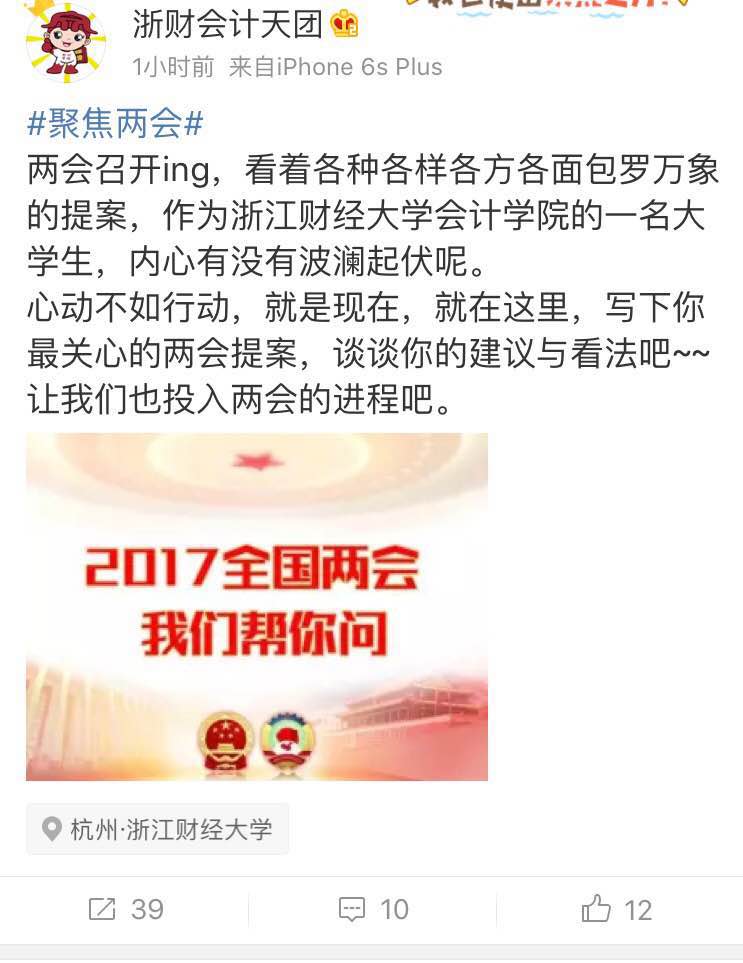This screenshot has width=743, height=963.
Task: View the 2017全国两会 post image
Action: 257,606
